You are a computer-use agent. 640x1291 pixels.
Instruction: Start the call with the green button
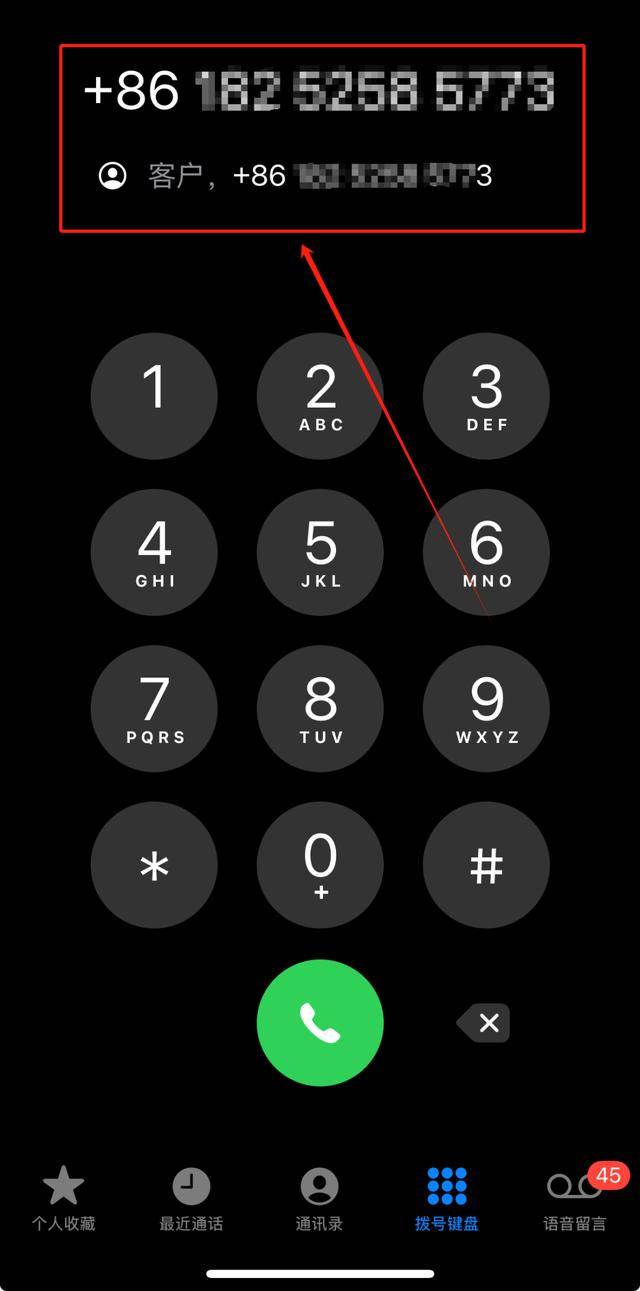point(320,1022)
